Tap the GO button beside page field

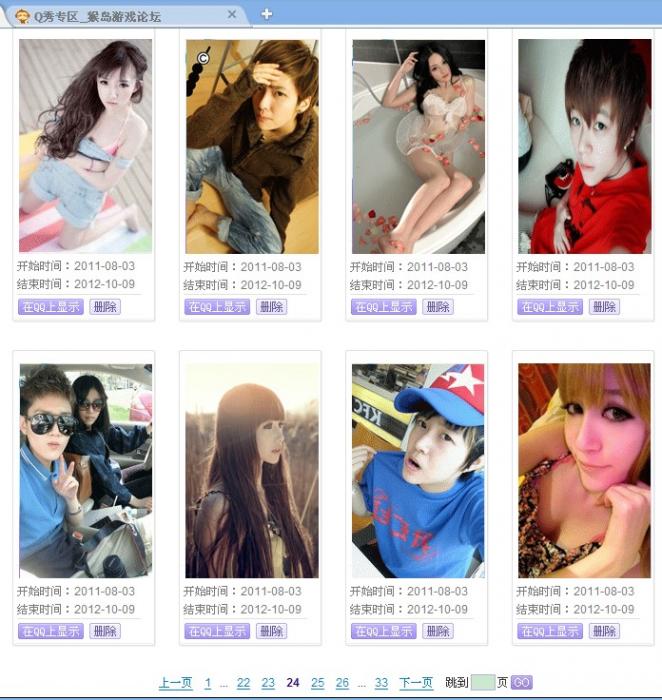tap(521, 683)
